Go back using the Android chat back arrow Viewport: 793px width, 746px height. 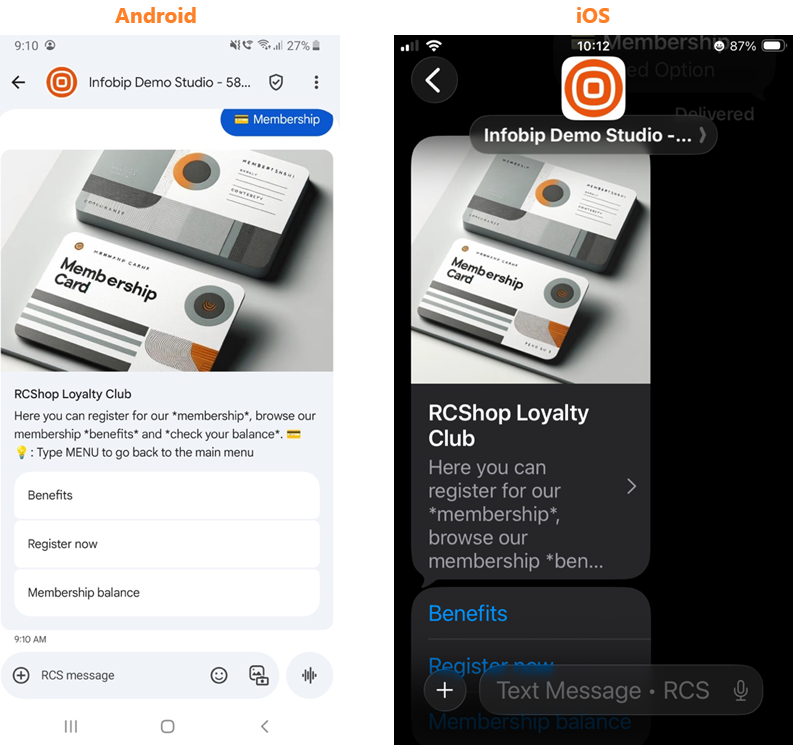pos(18,83)
